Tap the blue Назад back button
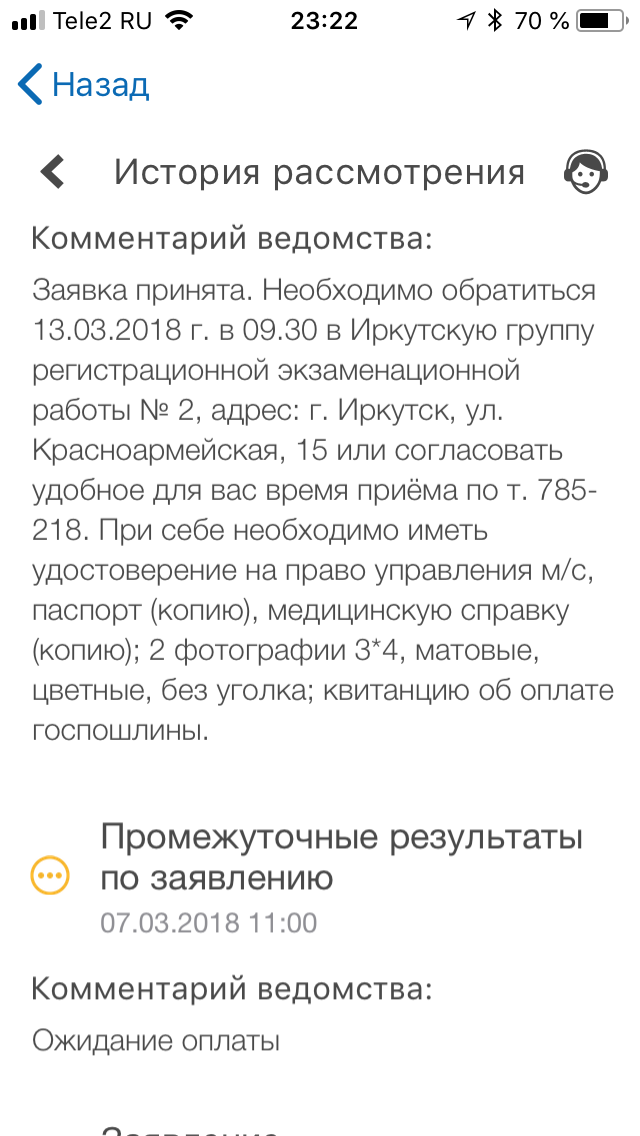 [84, 85]
